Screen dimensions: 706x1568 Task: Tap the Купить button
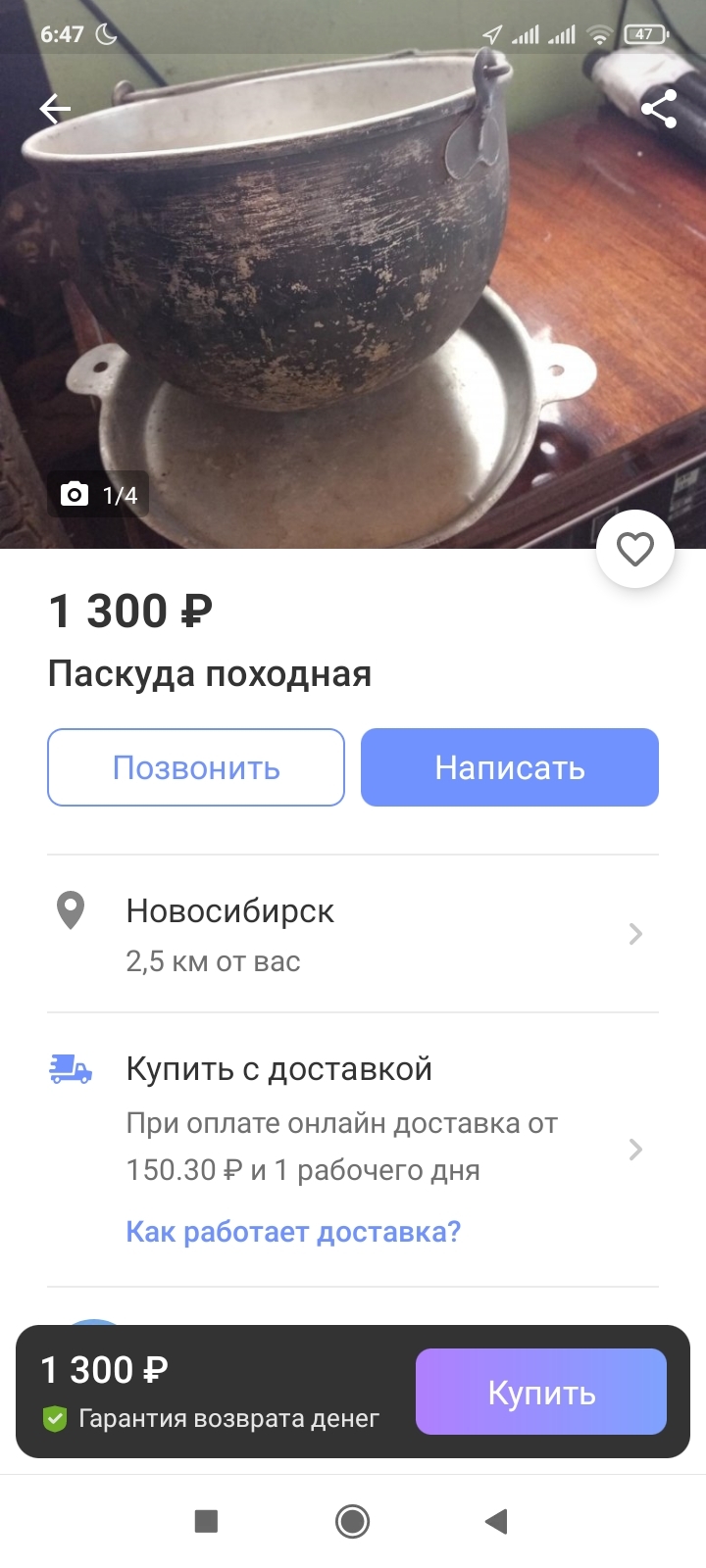click(541, 1392)
